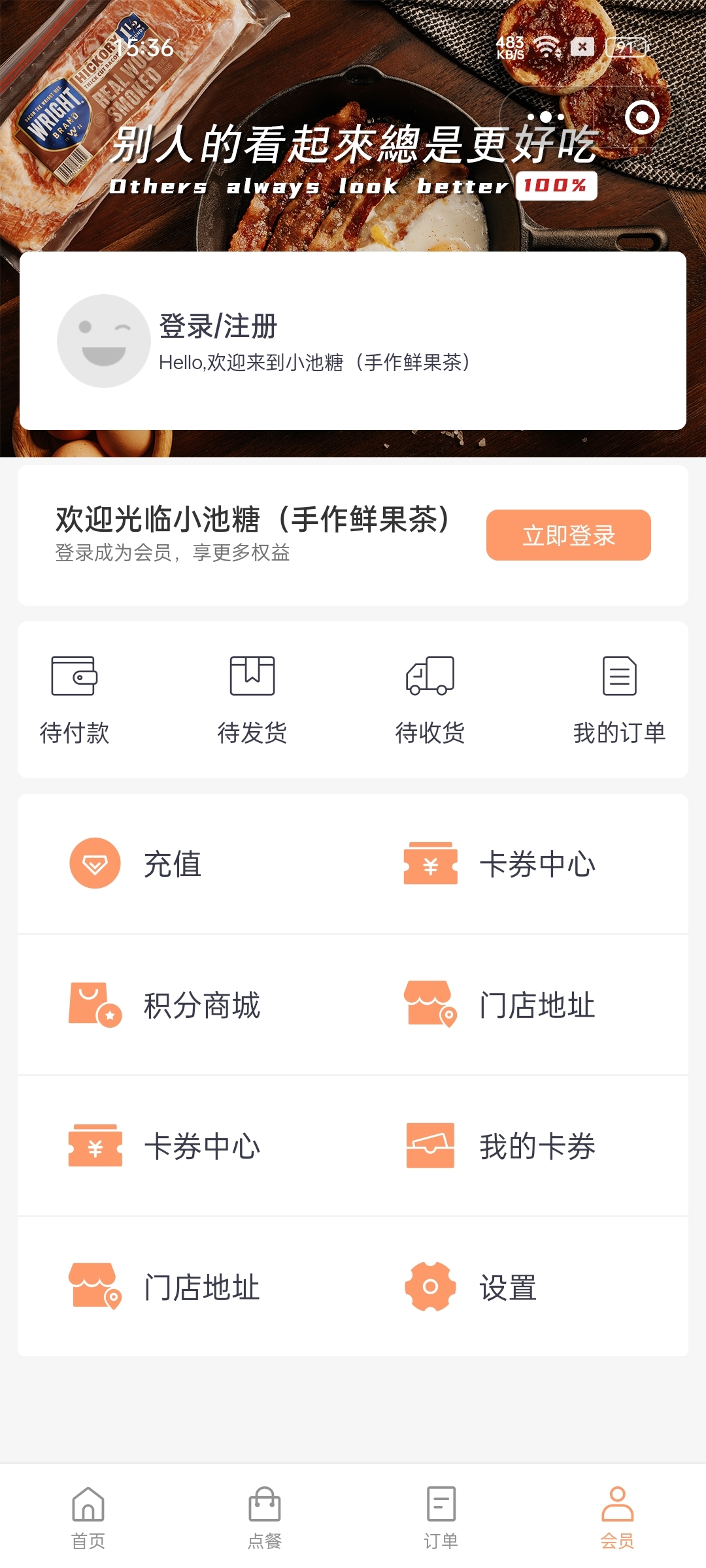View 我的卡券
This screenshot has height=1568, width=706.
501,1146
